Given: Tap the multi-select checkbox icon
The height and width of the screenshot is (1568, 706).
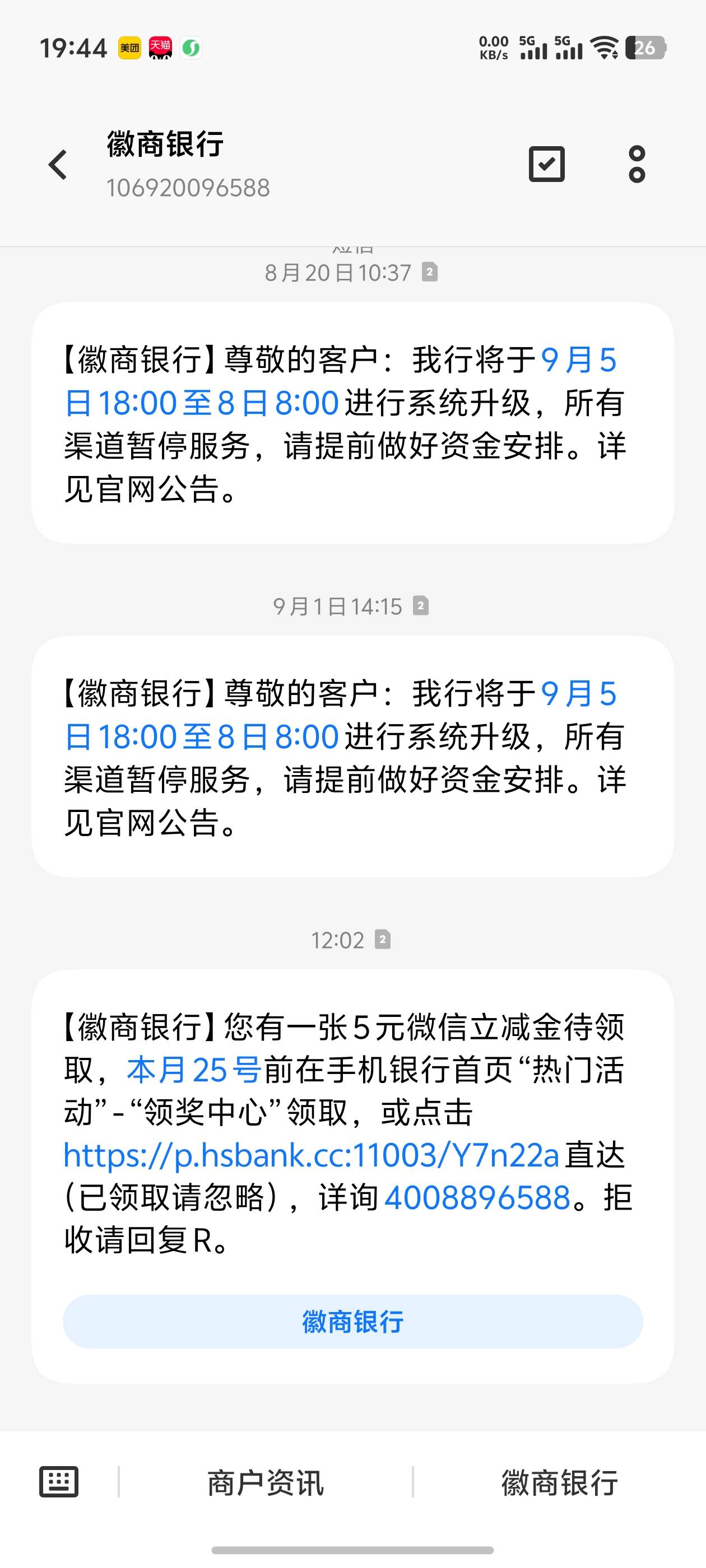Looking at the screenshot, I should (546, 164).
